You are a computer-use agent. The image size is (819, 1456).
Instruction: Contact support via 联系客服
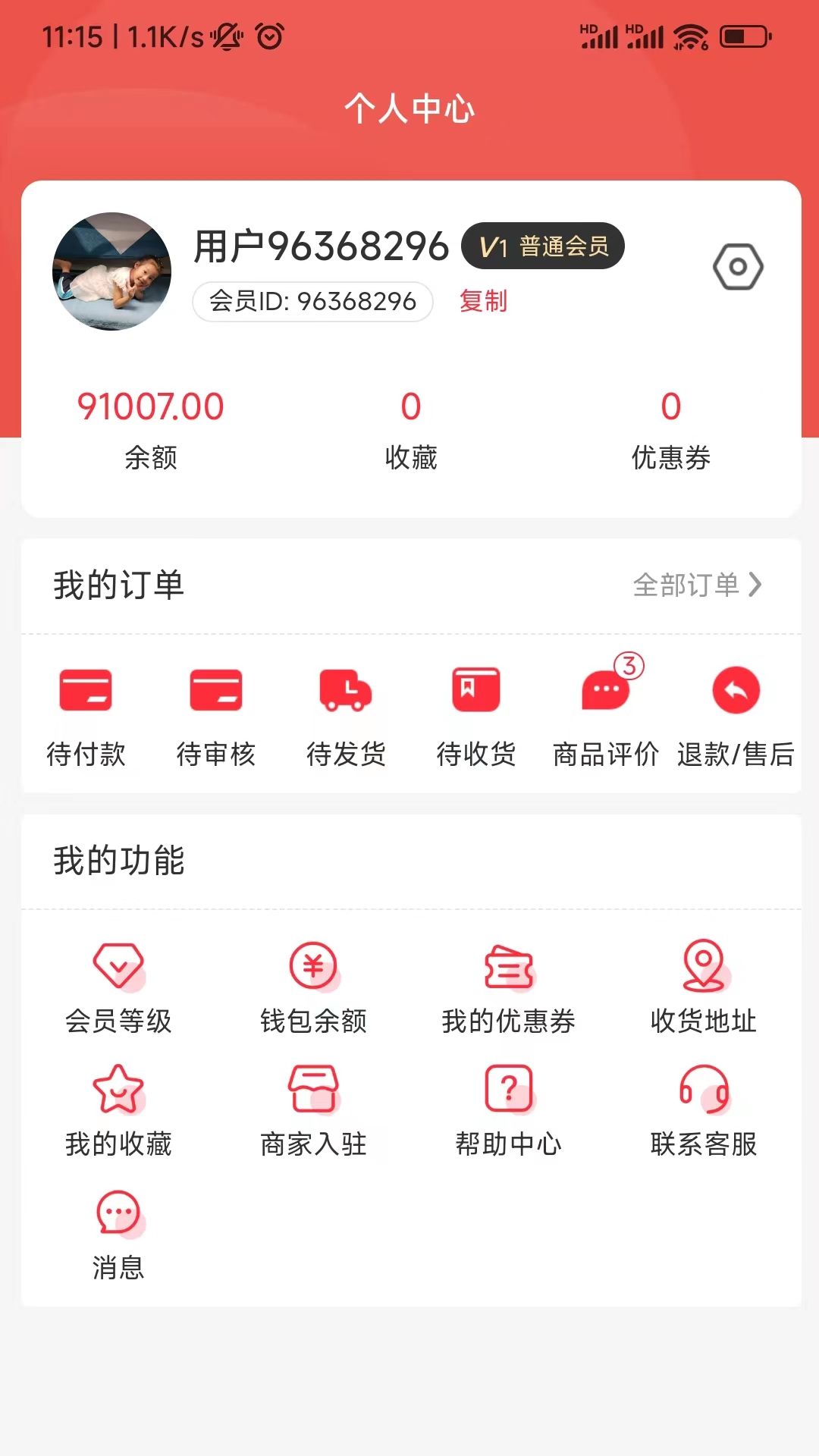704,1110
